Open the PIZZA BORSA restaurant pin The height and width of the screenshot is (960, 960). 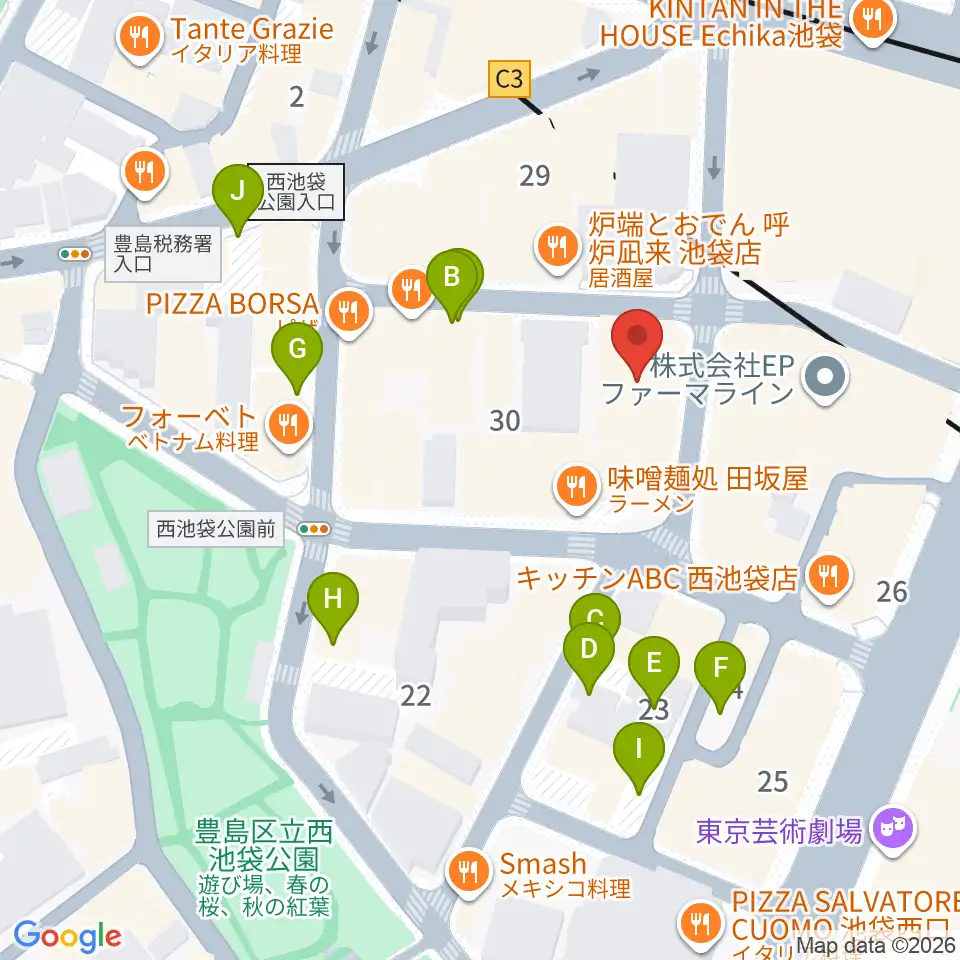click(349, 313)
